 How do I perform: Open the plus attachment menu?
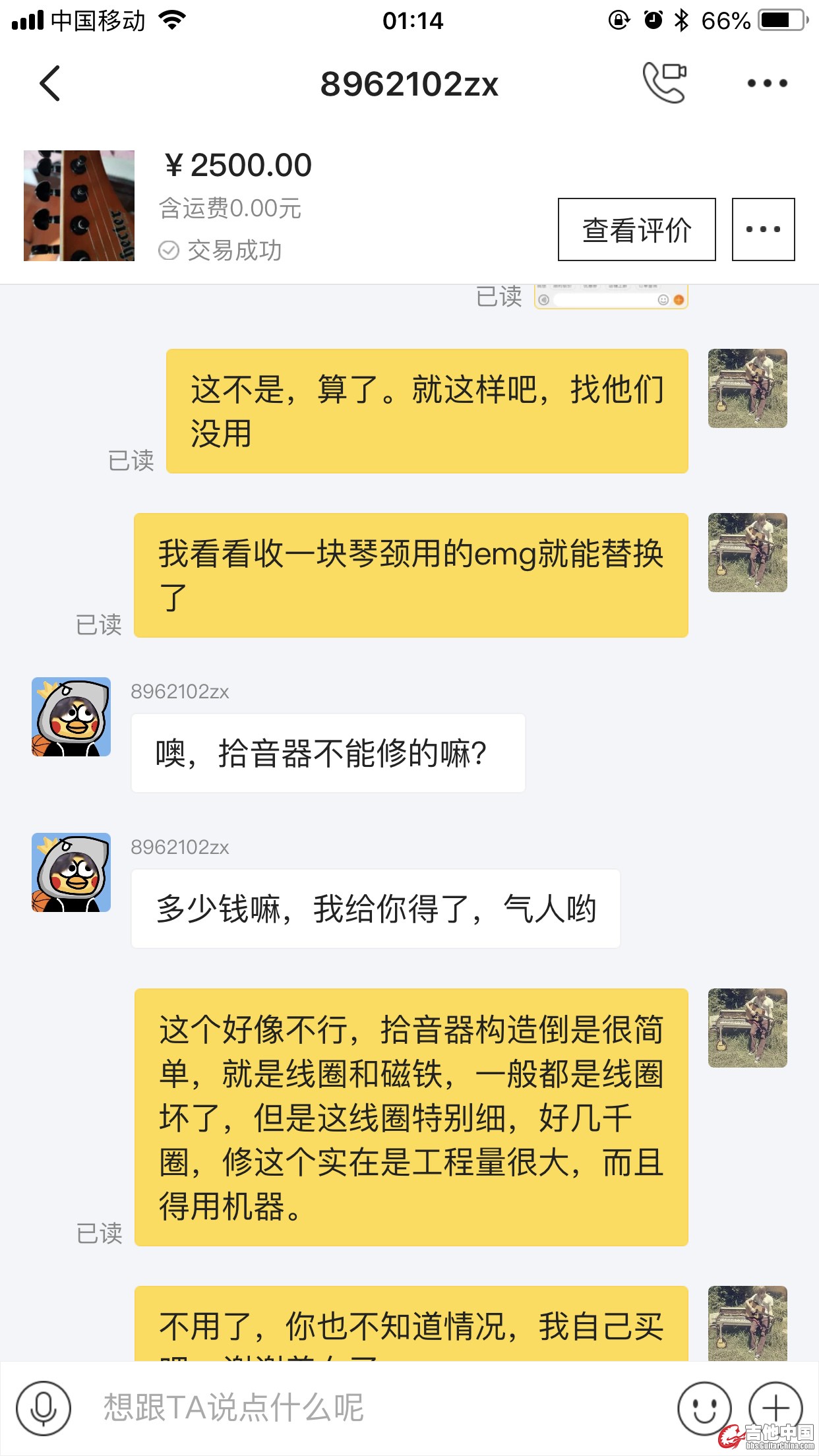click(775, 1408)
